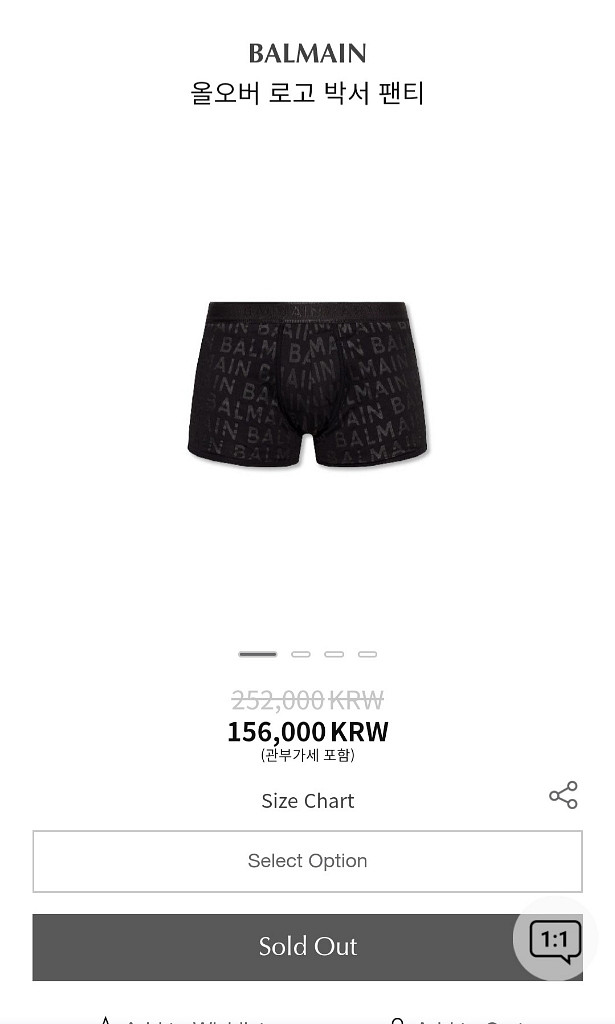Screen dimensions: 615x1024
Task: Share this Balmain product
Action: coord(563,795)
